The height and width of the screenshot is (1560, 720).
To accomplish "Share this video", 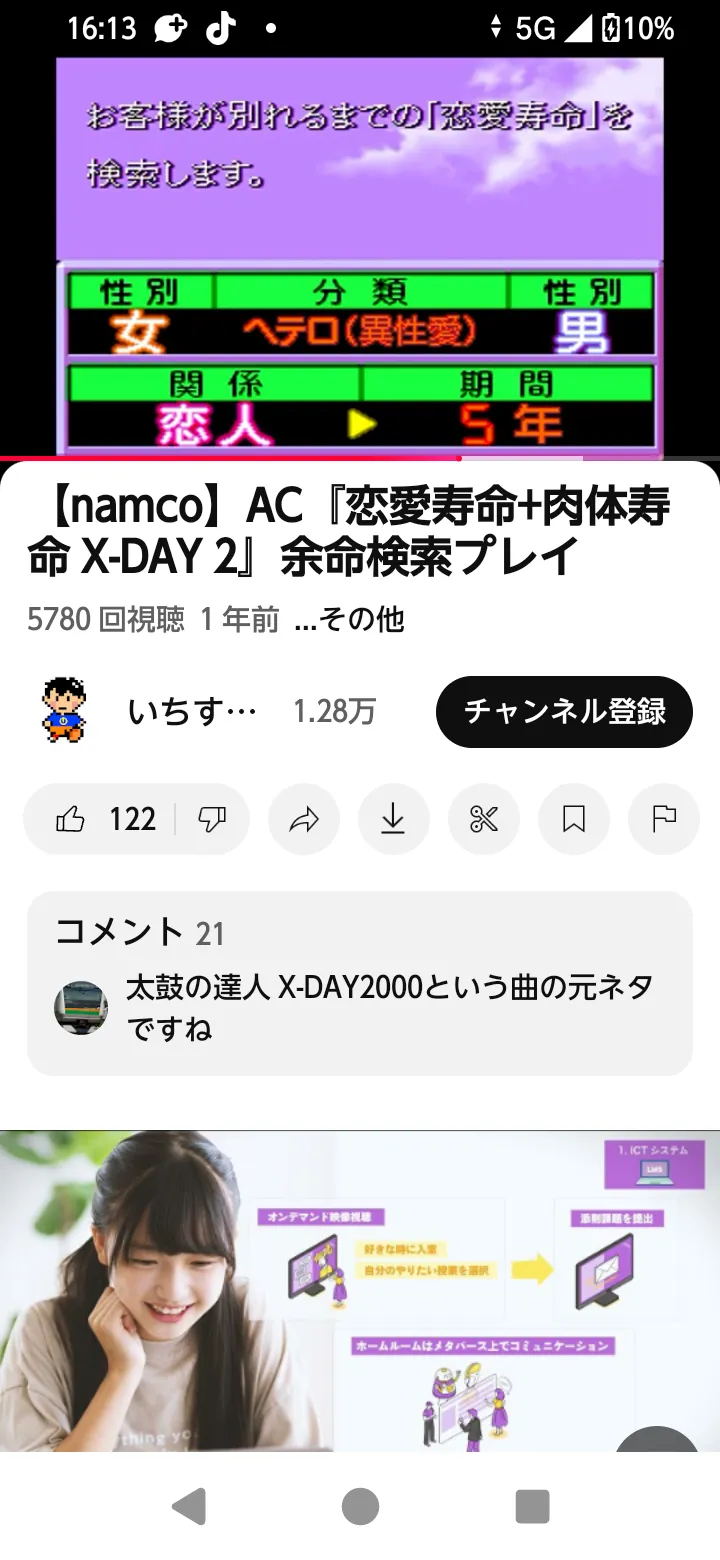I will [304, 820].
